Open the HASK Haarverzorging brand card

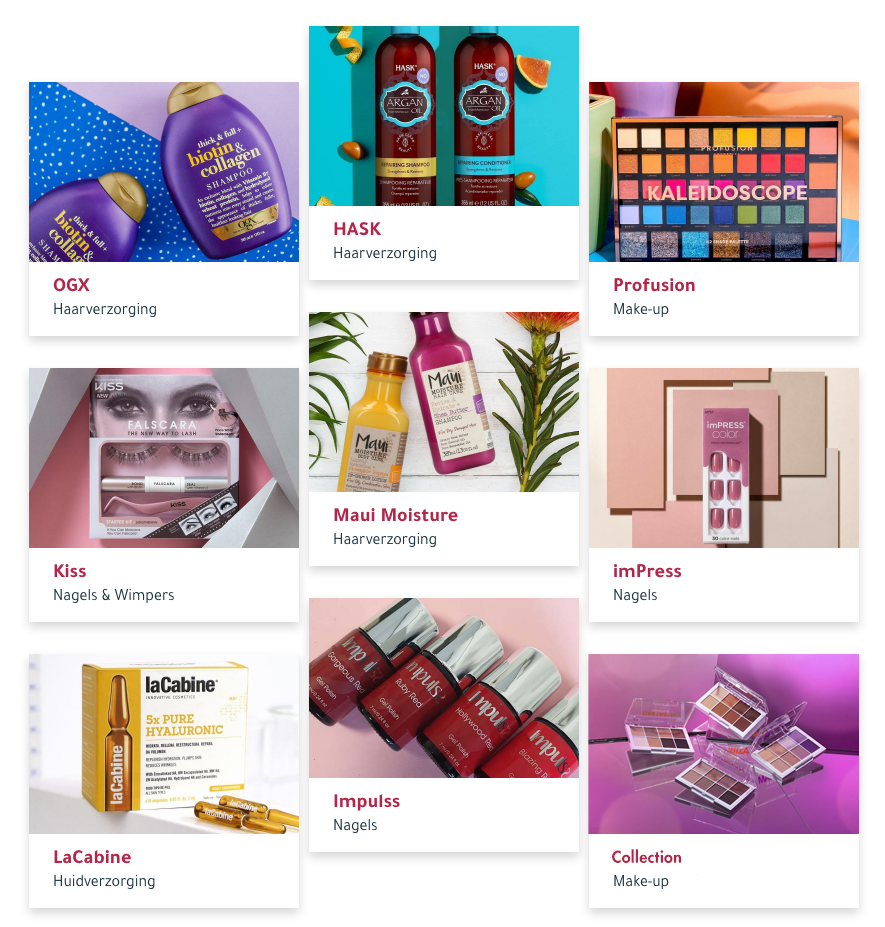(x=443, y=152)
